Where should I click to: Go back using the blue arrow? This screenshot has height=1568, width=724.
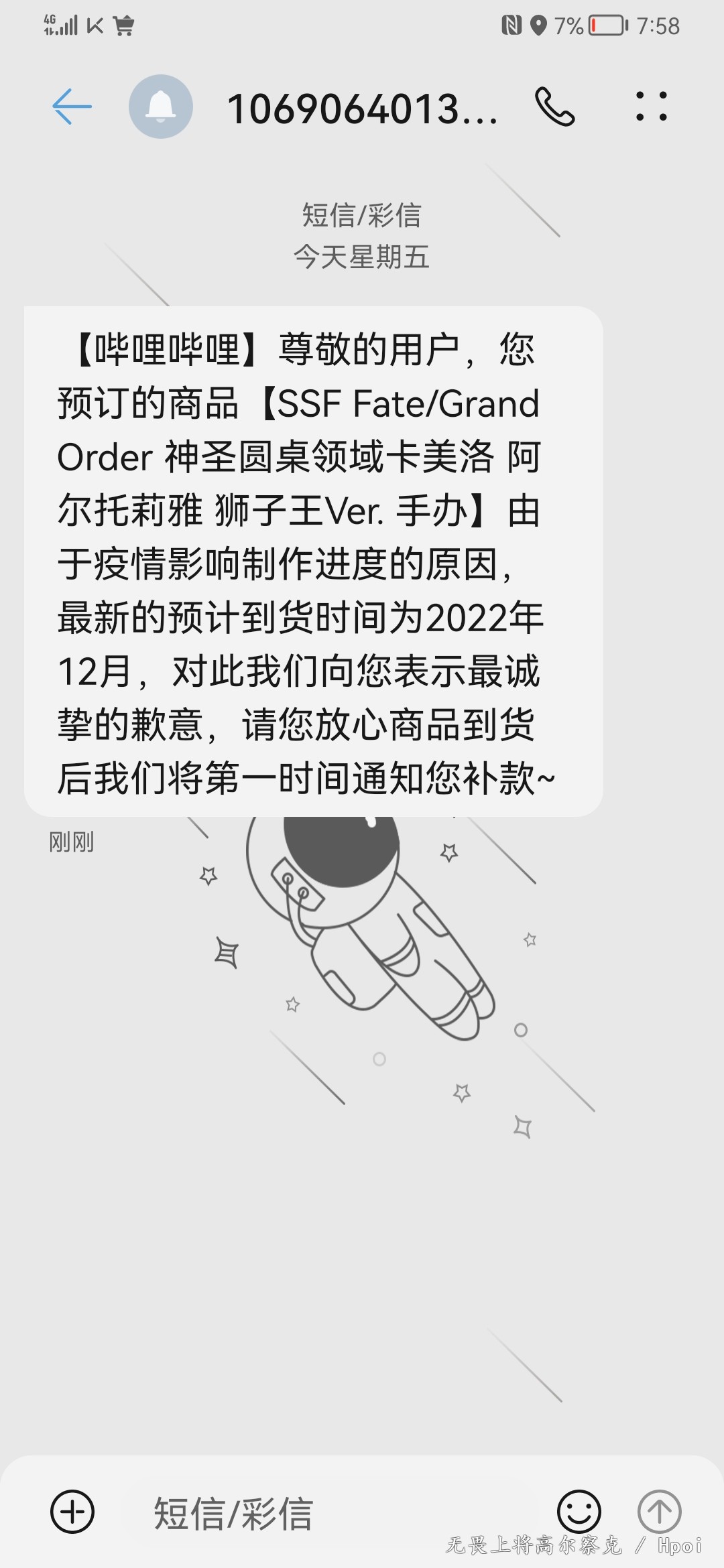[72, 107]
